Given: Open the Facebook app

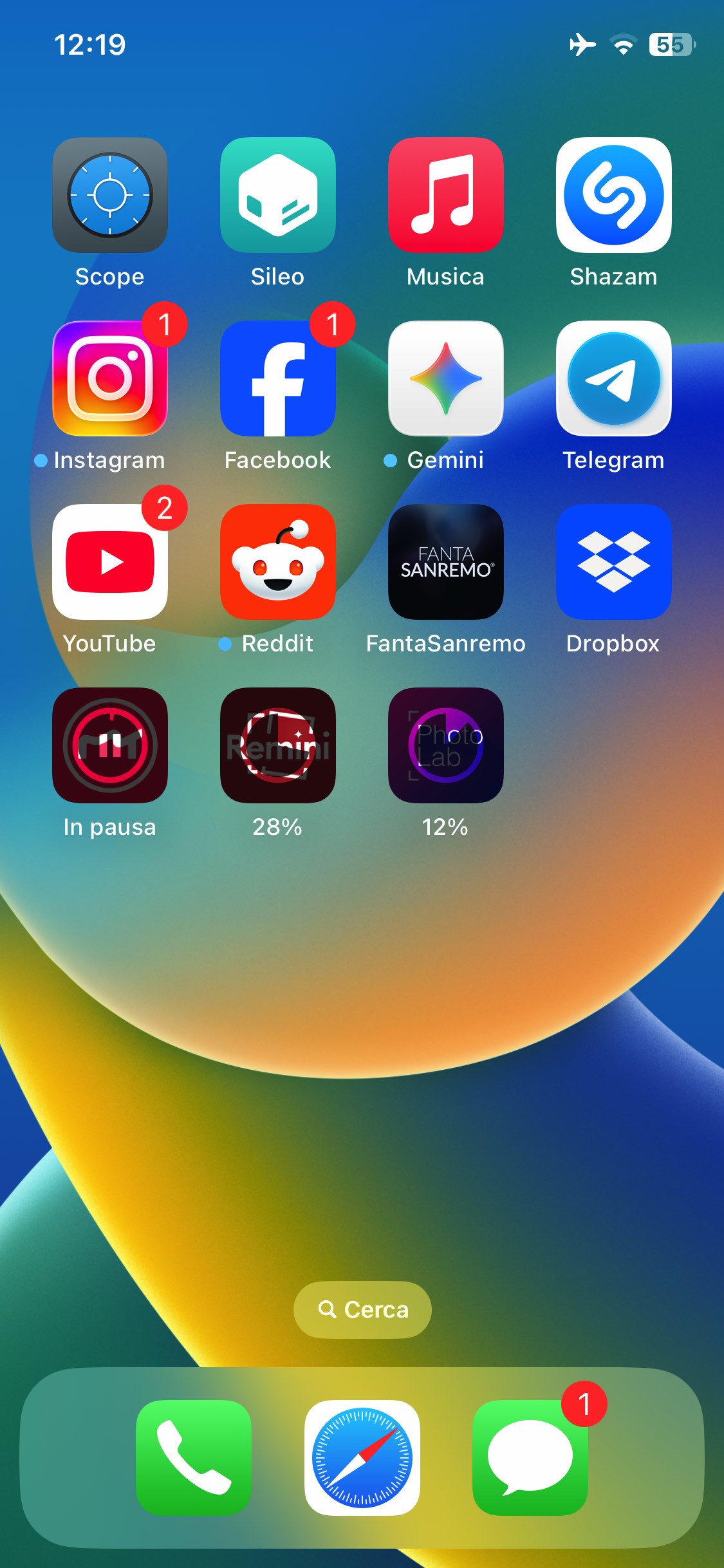Looking at the screenshot, I should pos(278,378).
